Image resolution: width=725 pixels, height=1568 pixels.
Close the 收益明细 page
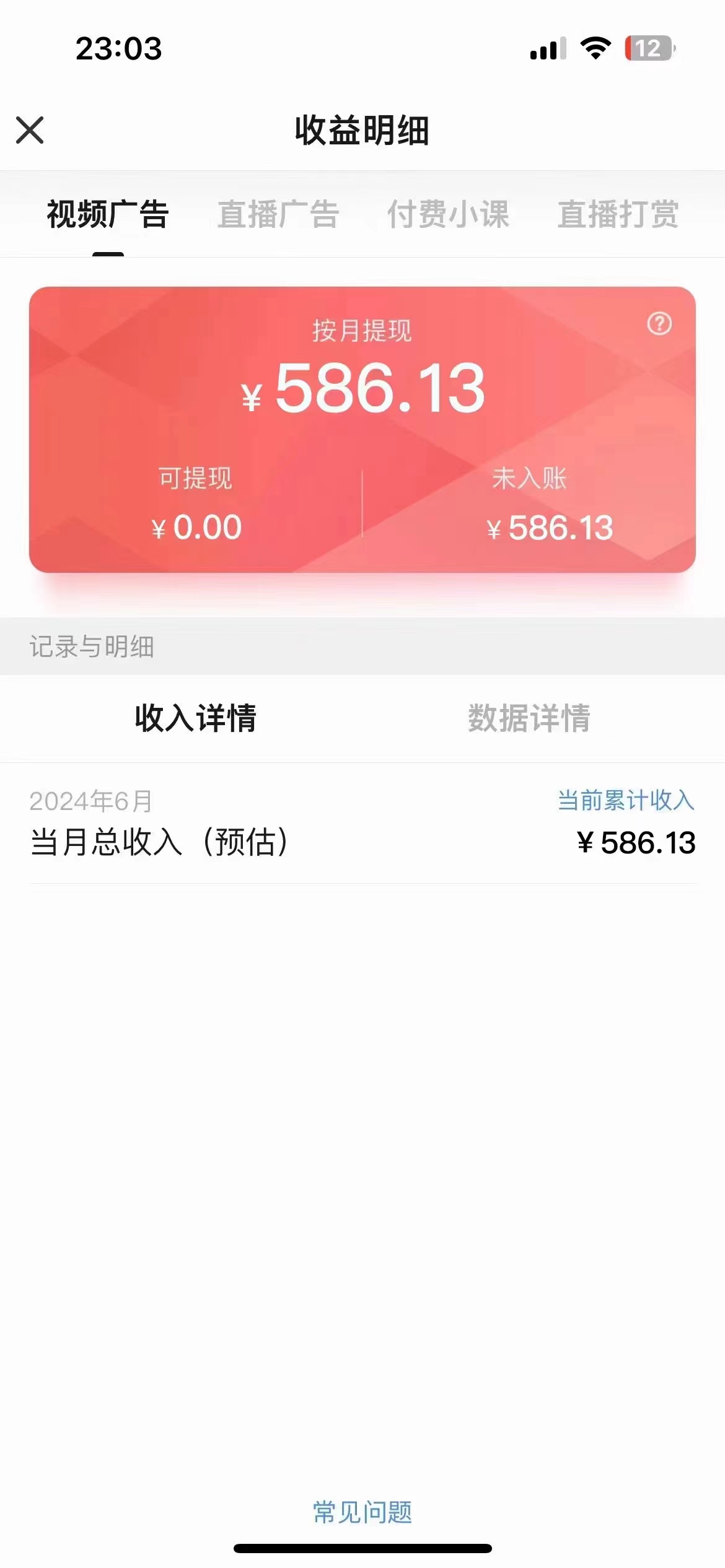pyautogui.click(x=30, y=130)
